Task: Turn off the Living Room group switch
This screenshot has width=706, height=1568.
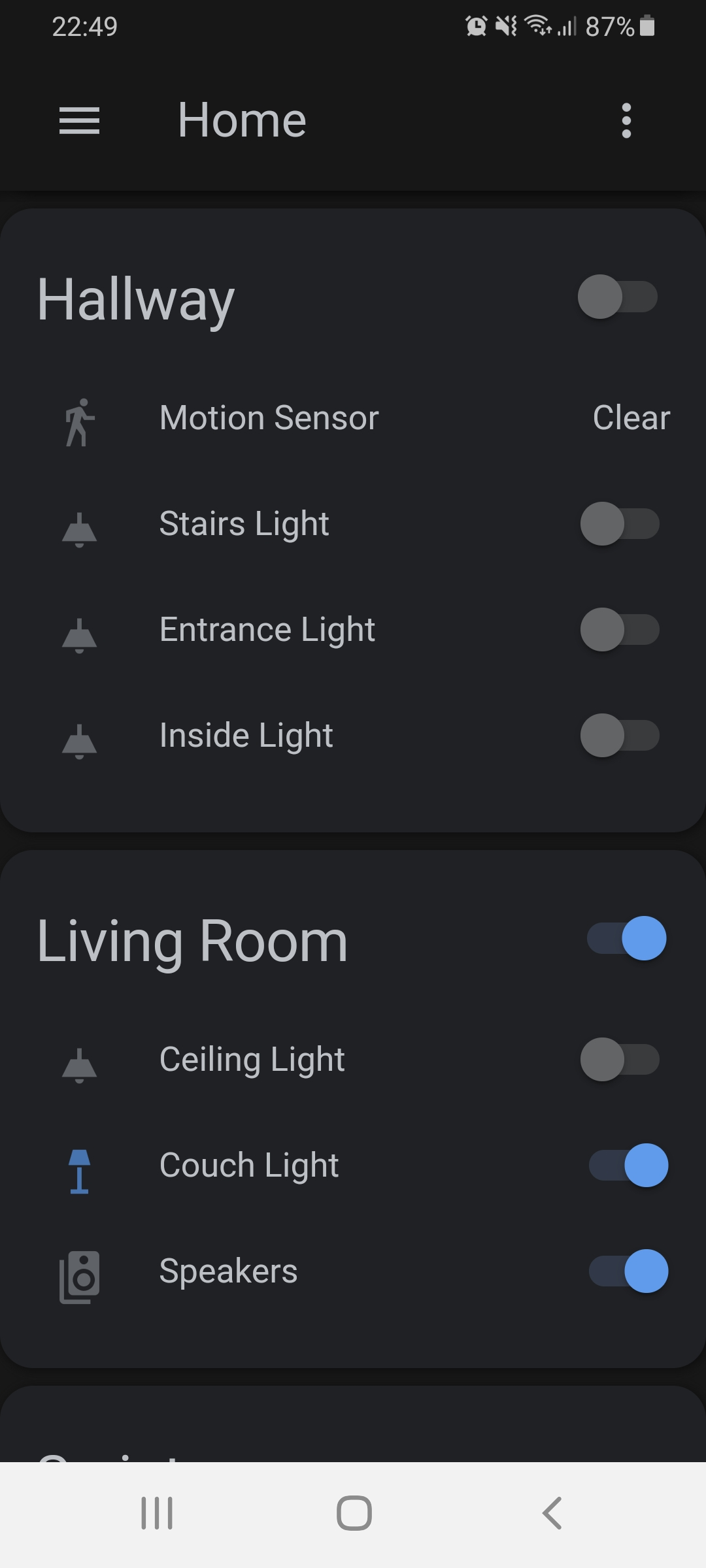Action: (x=627, y=939)
